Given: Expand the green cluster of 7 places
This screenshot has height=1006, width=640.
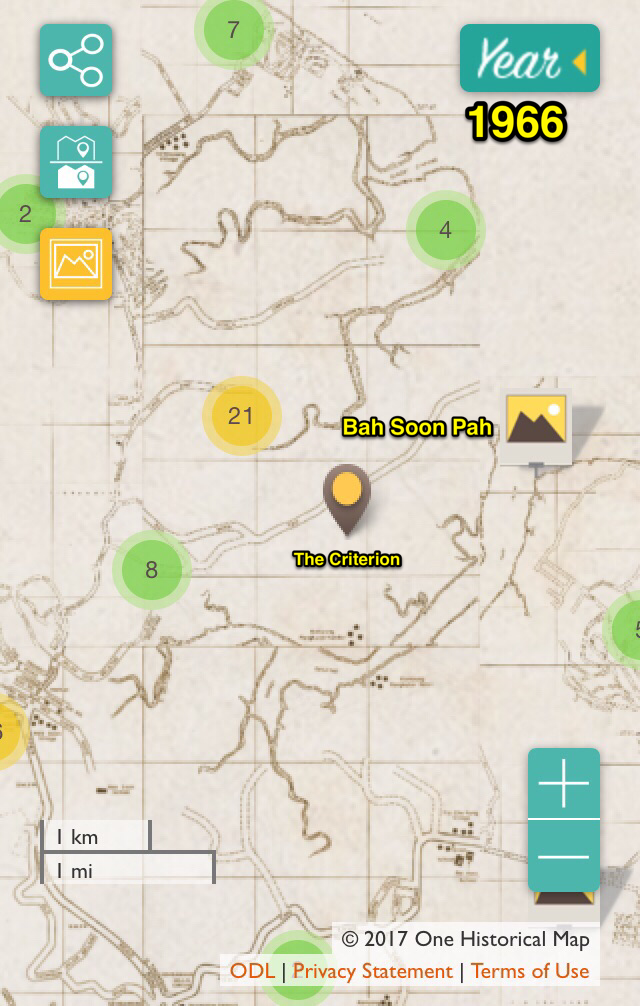Looking at the screenshot, I should 233,30.
